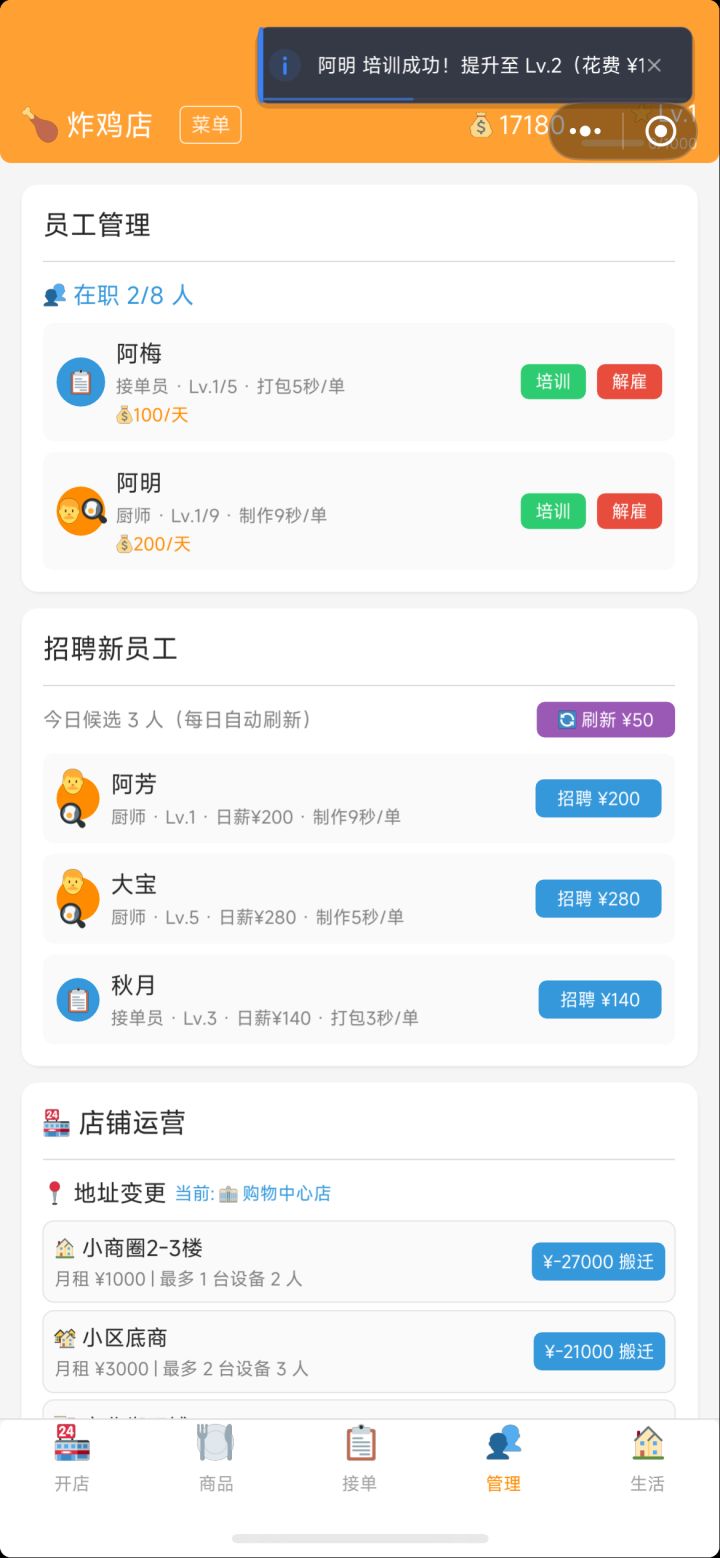The width and height of the screenshot is (720, 1558).
Task: Relocate to 小商圈2-3楼
Action: click(598, 1262)
